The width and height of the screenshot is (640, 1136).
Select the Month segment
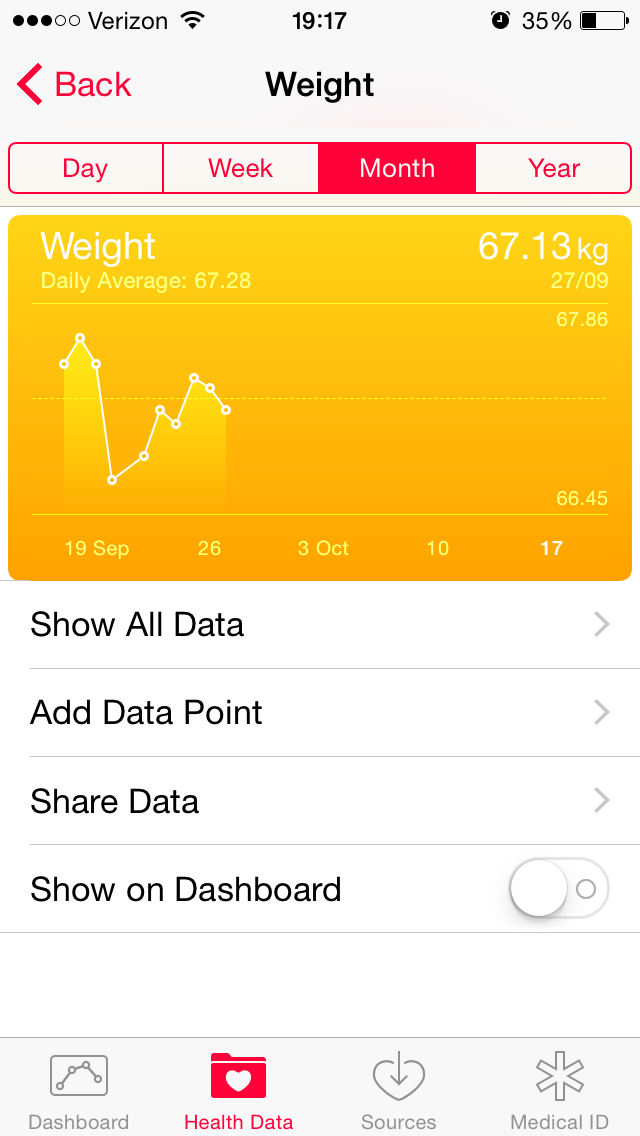point(397,168)
